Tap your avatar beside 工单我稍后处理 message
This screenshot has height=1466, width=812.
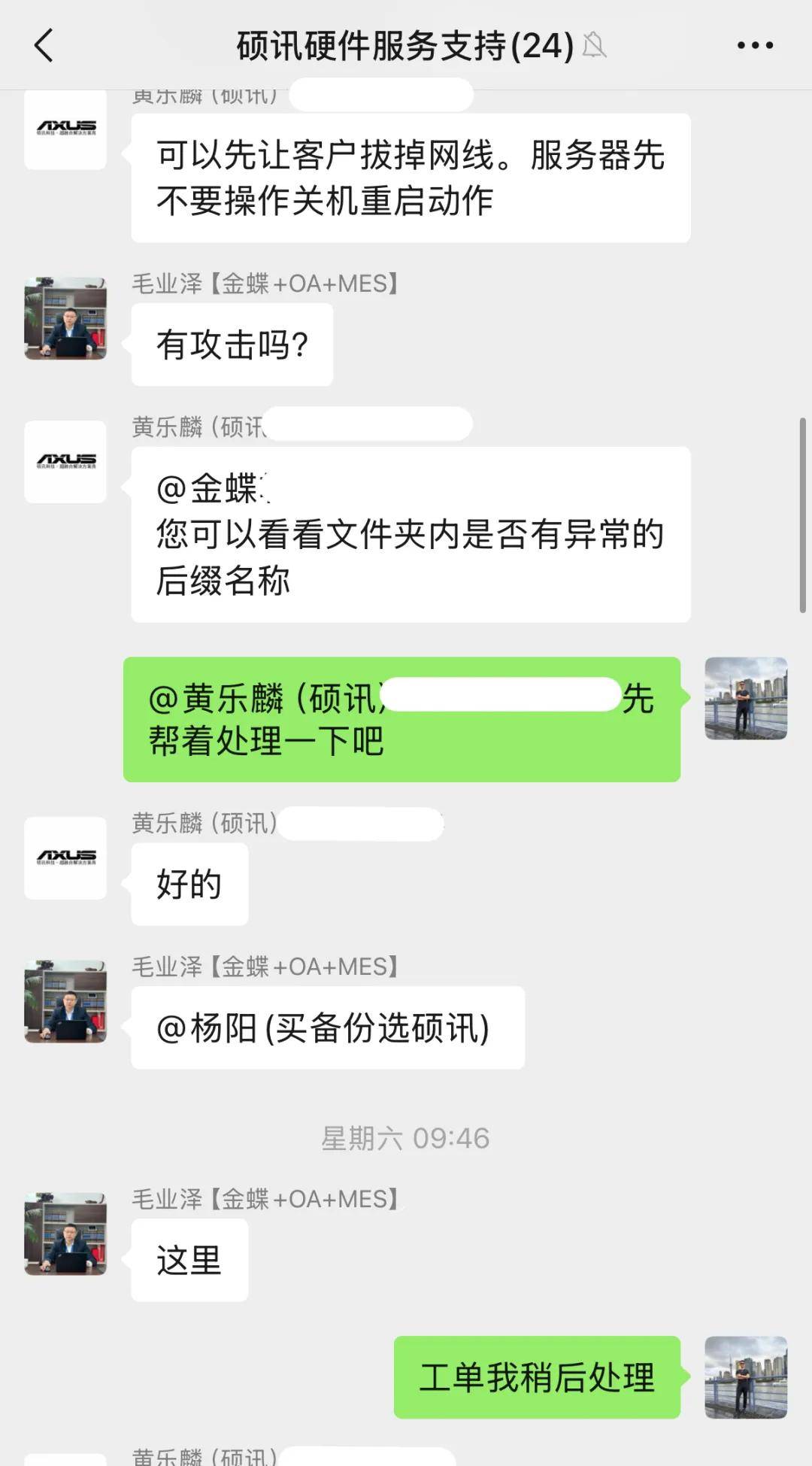tap(746, 1376)
